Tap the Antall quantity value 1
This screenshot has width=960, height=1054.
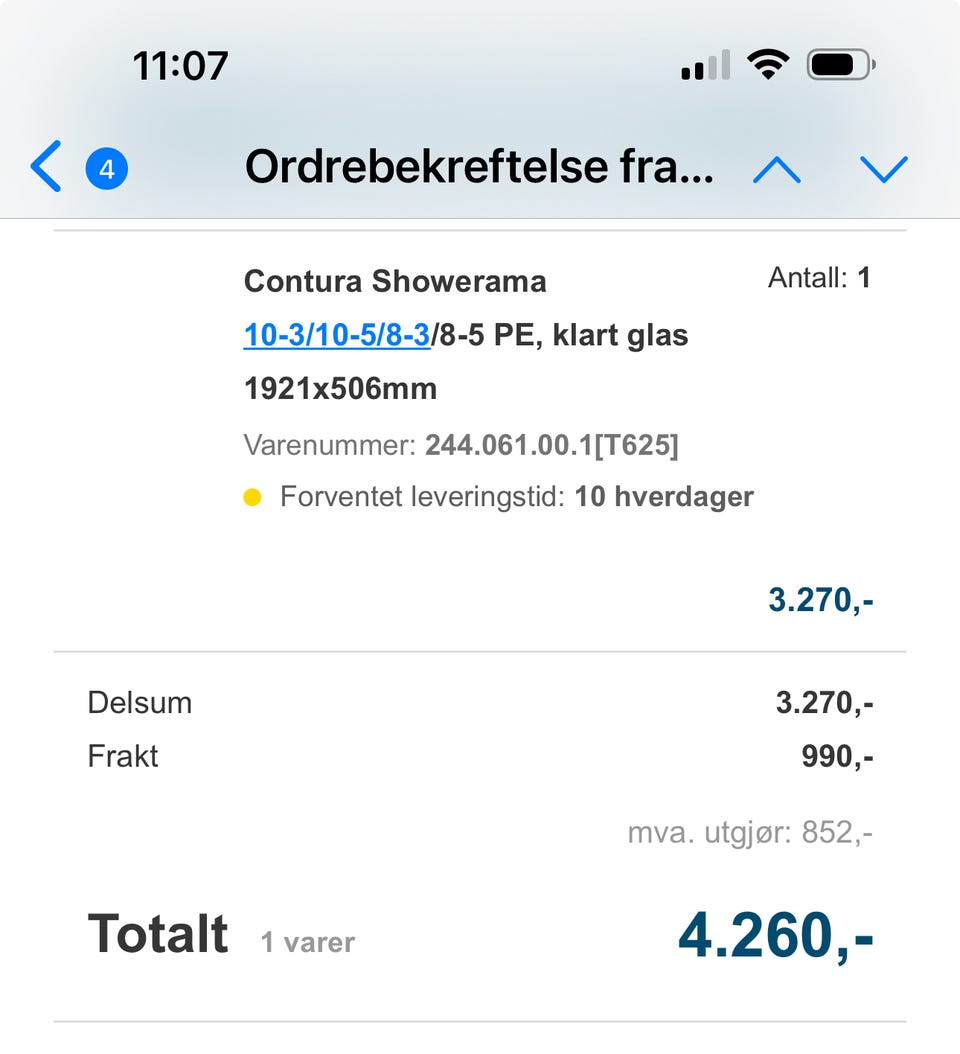[865, 277]
